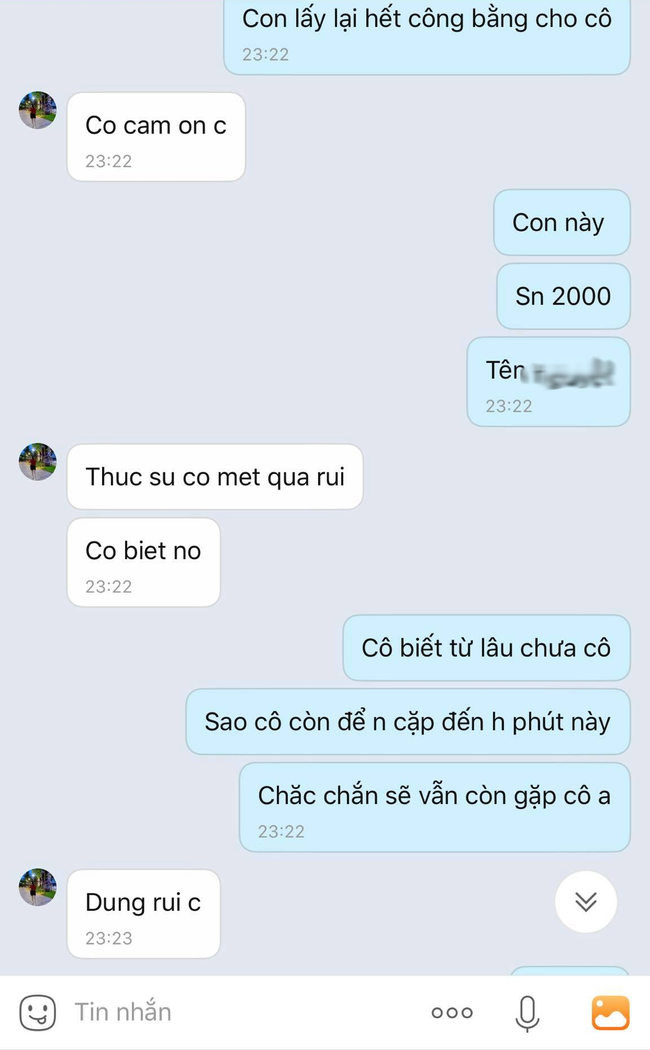Open sender's avatar beside "Co cam on c"
650x1050 pixels.
tap(38, 110)
